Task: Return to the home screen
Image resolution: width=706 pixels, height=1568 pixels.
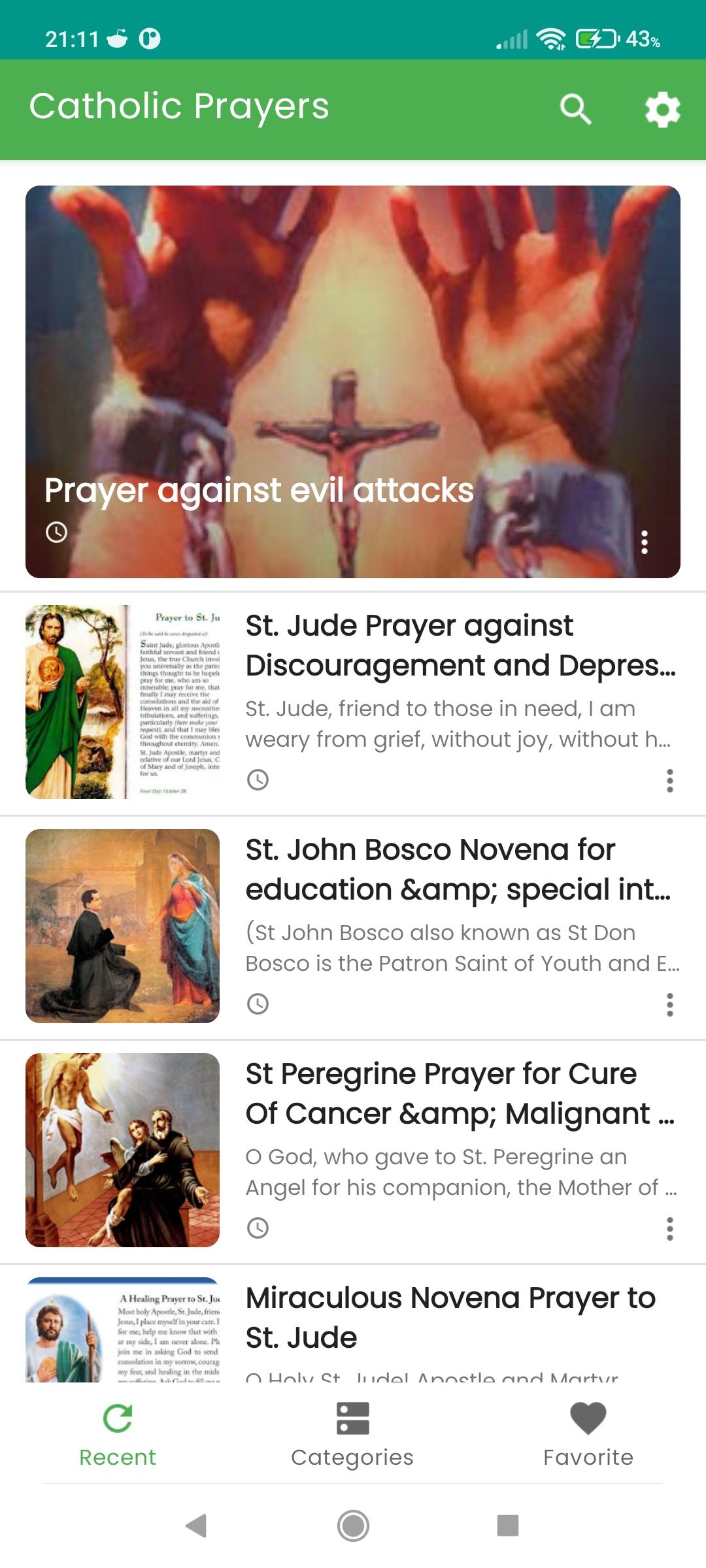Action: [353, 1526]
